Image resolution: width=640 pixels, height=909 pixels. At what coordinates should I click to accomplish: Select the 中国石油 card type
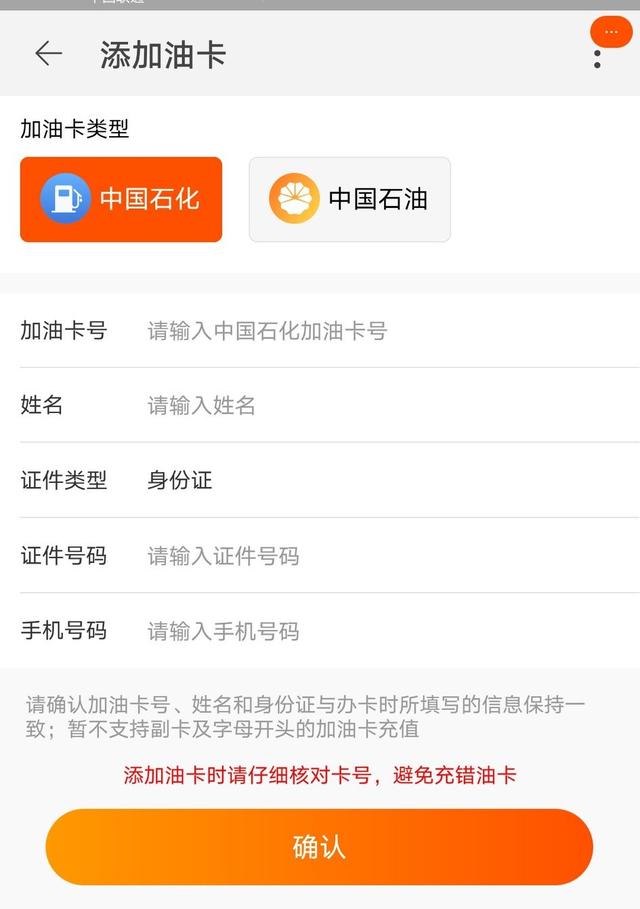(349, 199)
